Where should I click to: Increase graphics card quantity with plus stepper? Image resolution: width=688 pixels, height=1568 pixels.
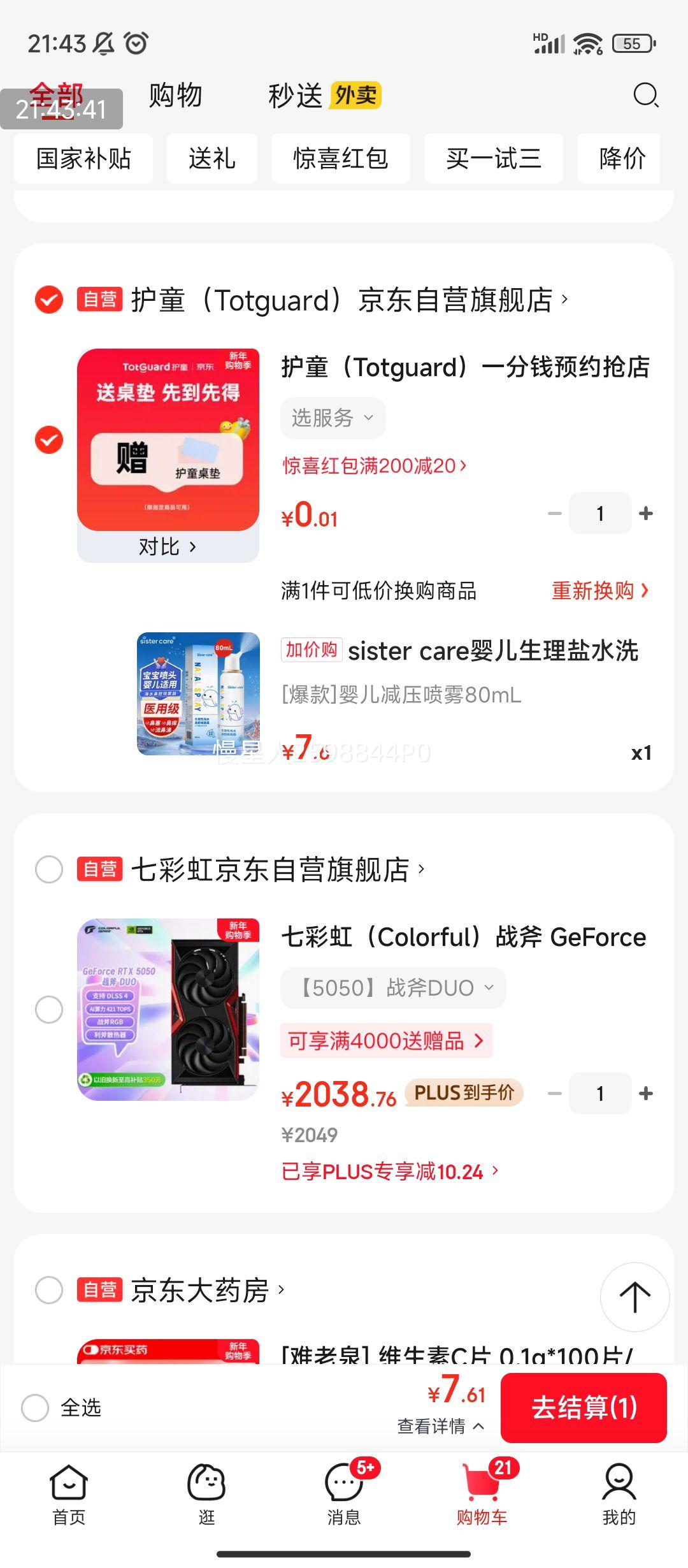[647, 1093]
